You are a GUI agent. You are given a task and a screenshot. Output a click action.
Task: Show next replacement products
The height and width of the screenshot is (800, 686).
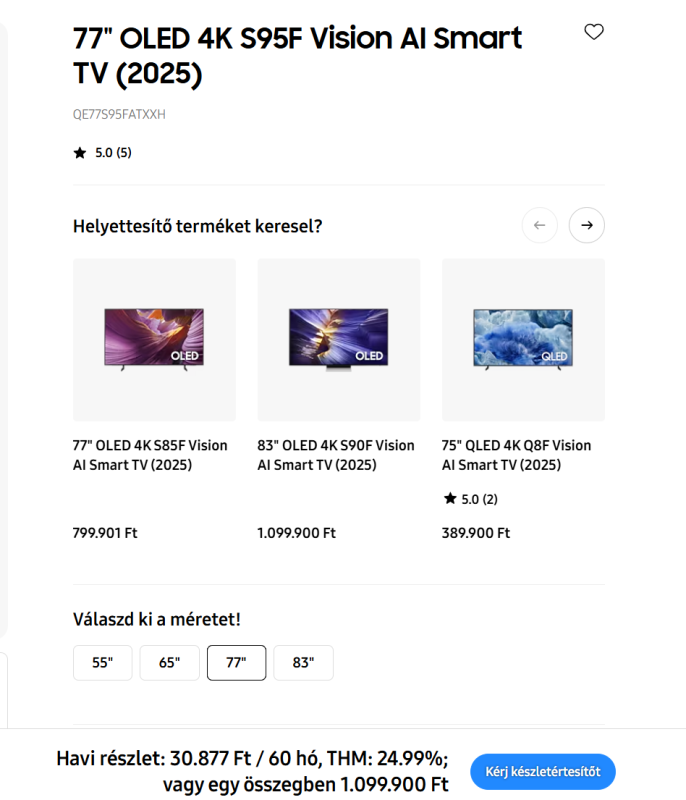click(x=587, y=225)
